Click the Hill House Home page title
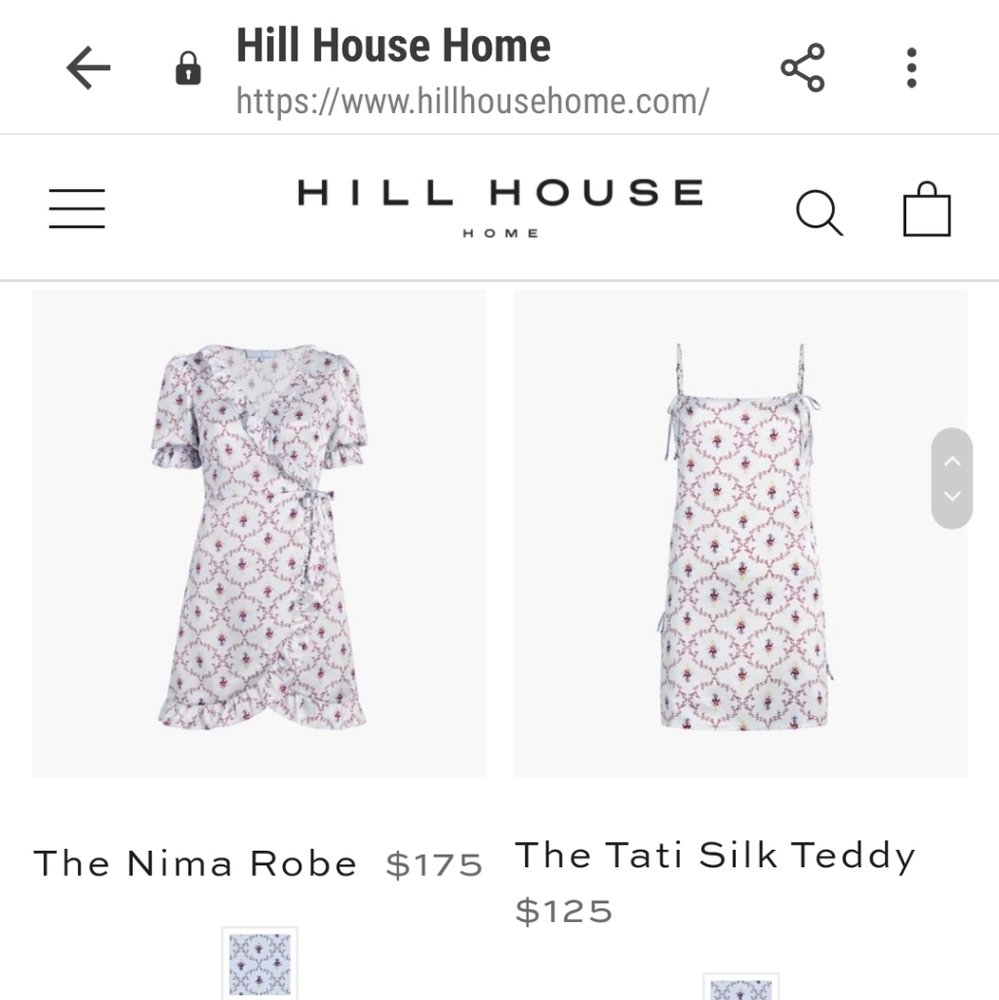 click(392, 44)
